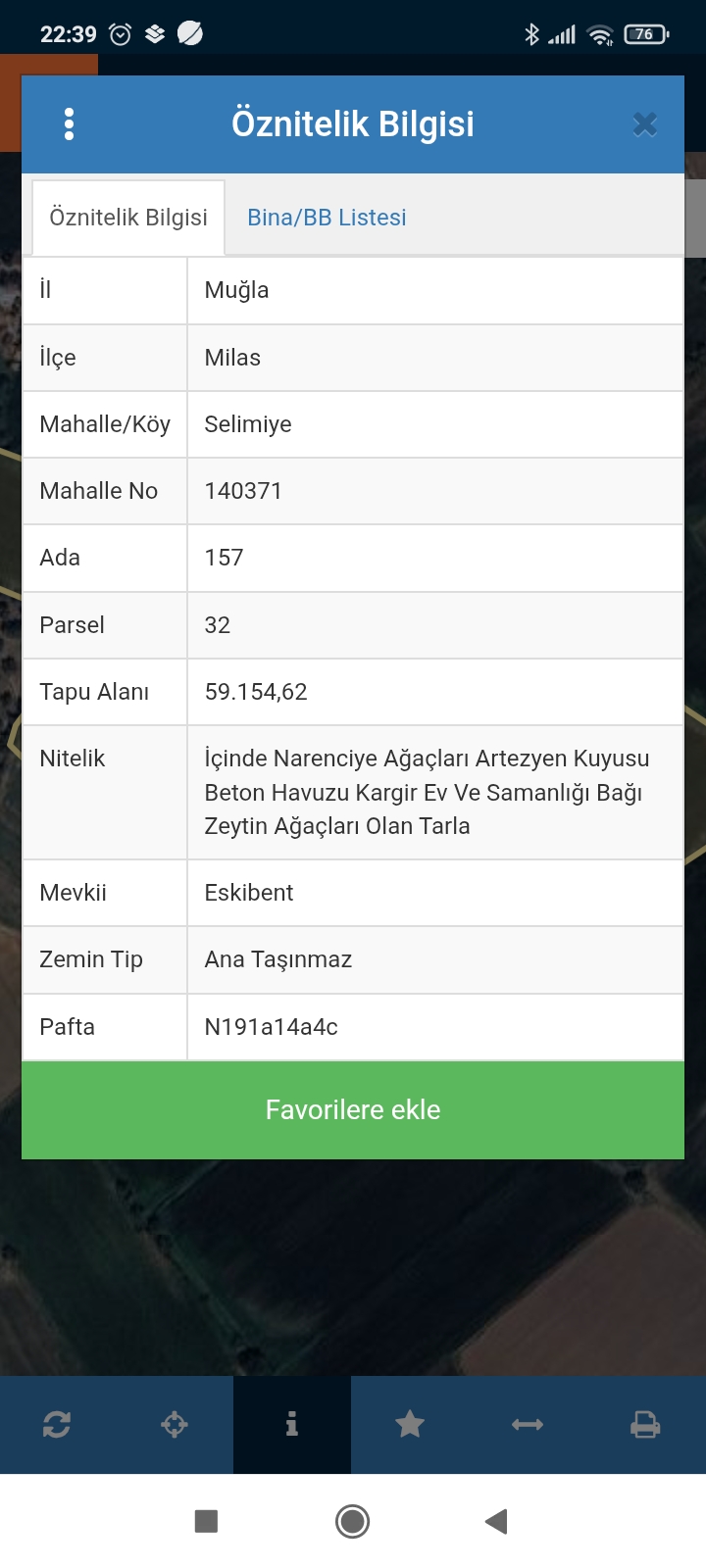Viewport: 706px width, 1568px height.
Task: Tap the print icon
Action: coord(645,1424)
